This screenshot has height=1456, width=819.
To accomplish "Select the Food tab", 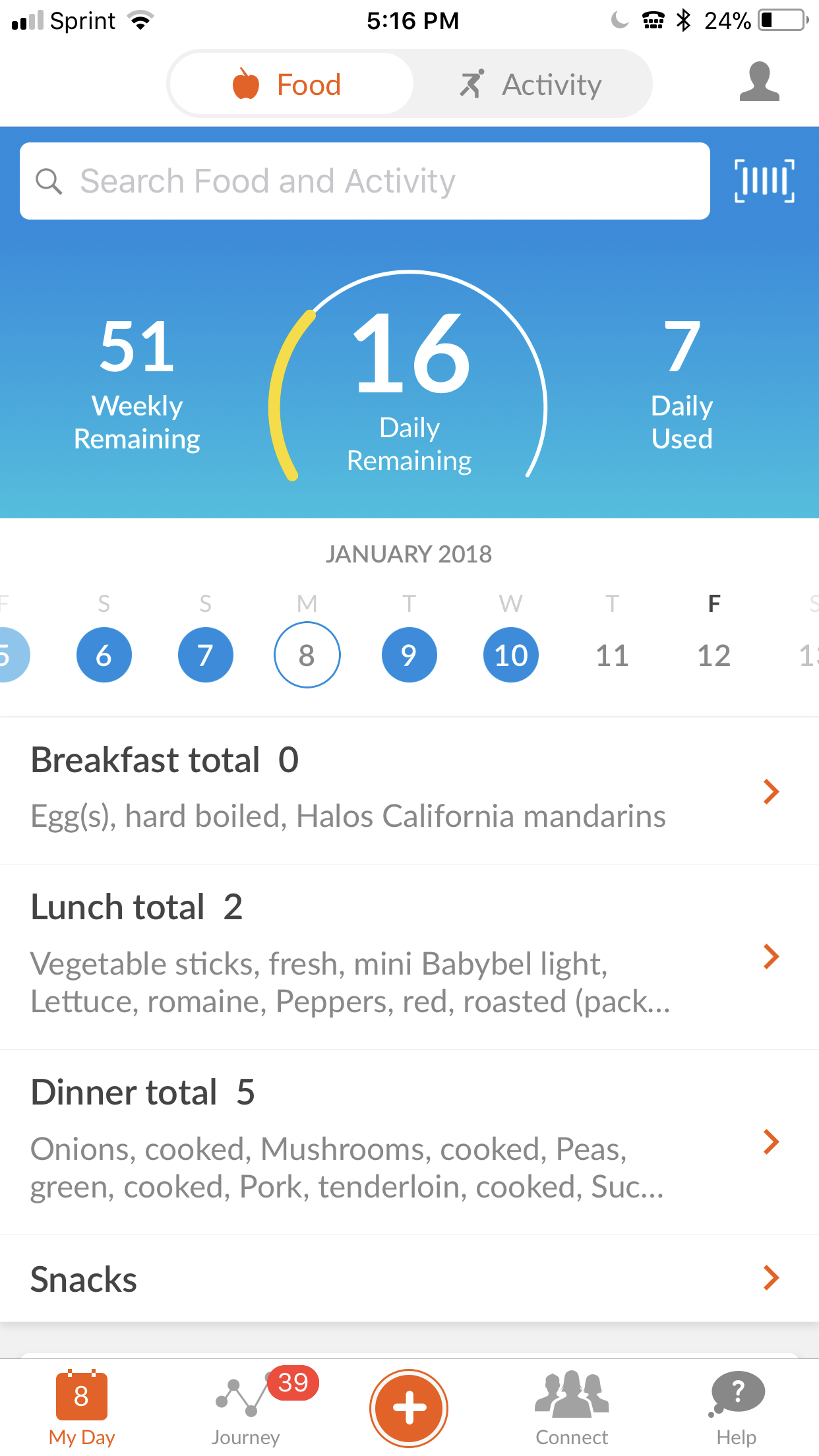I will [290, 84].
